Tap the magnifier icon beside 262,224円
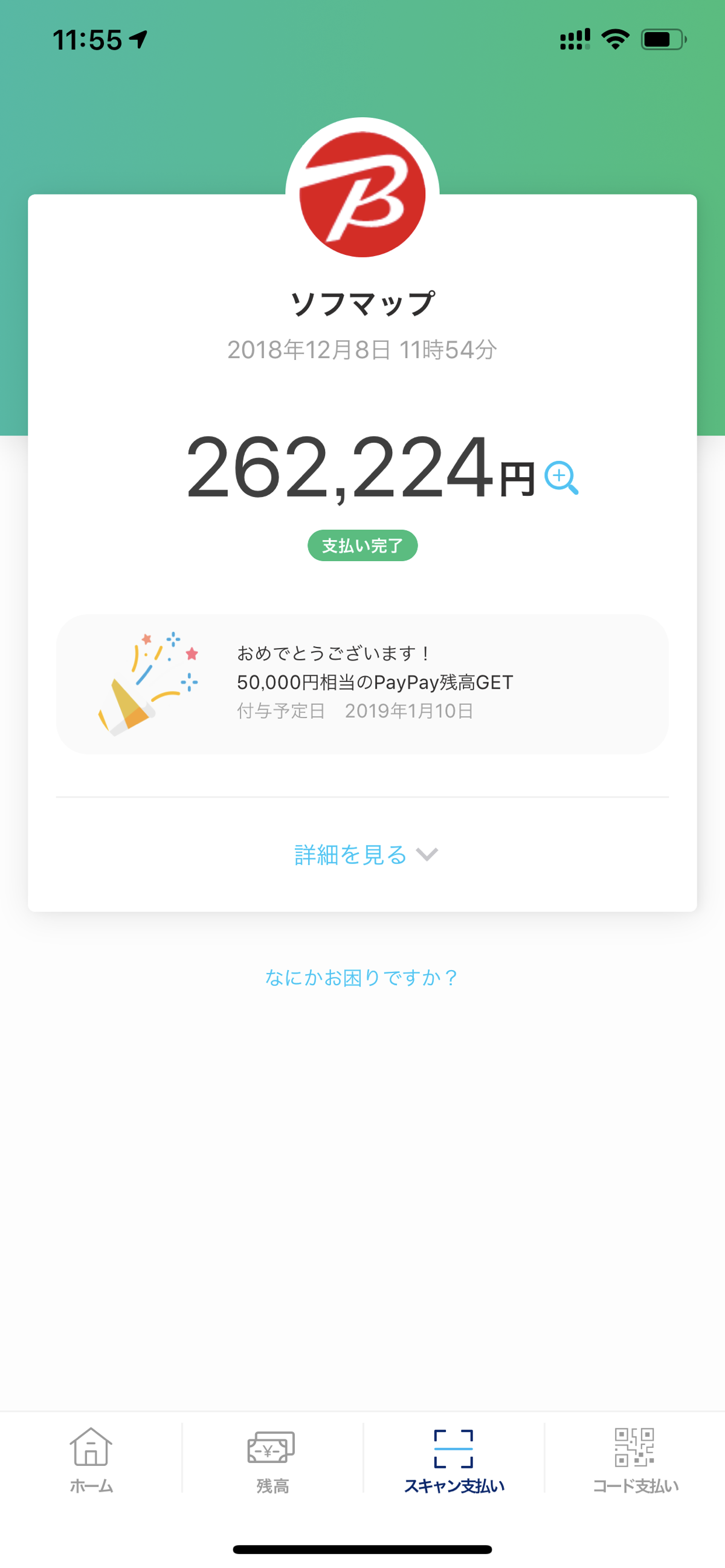 (561, 478)
